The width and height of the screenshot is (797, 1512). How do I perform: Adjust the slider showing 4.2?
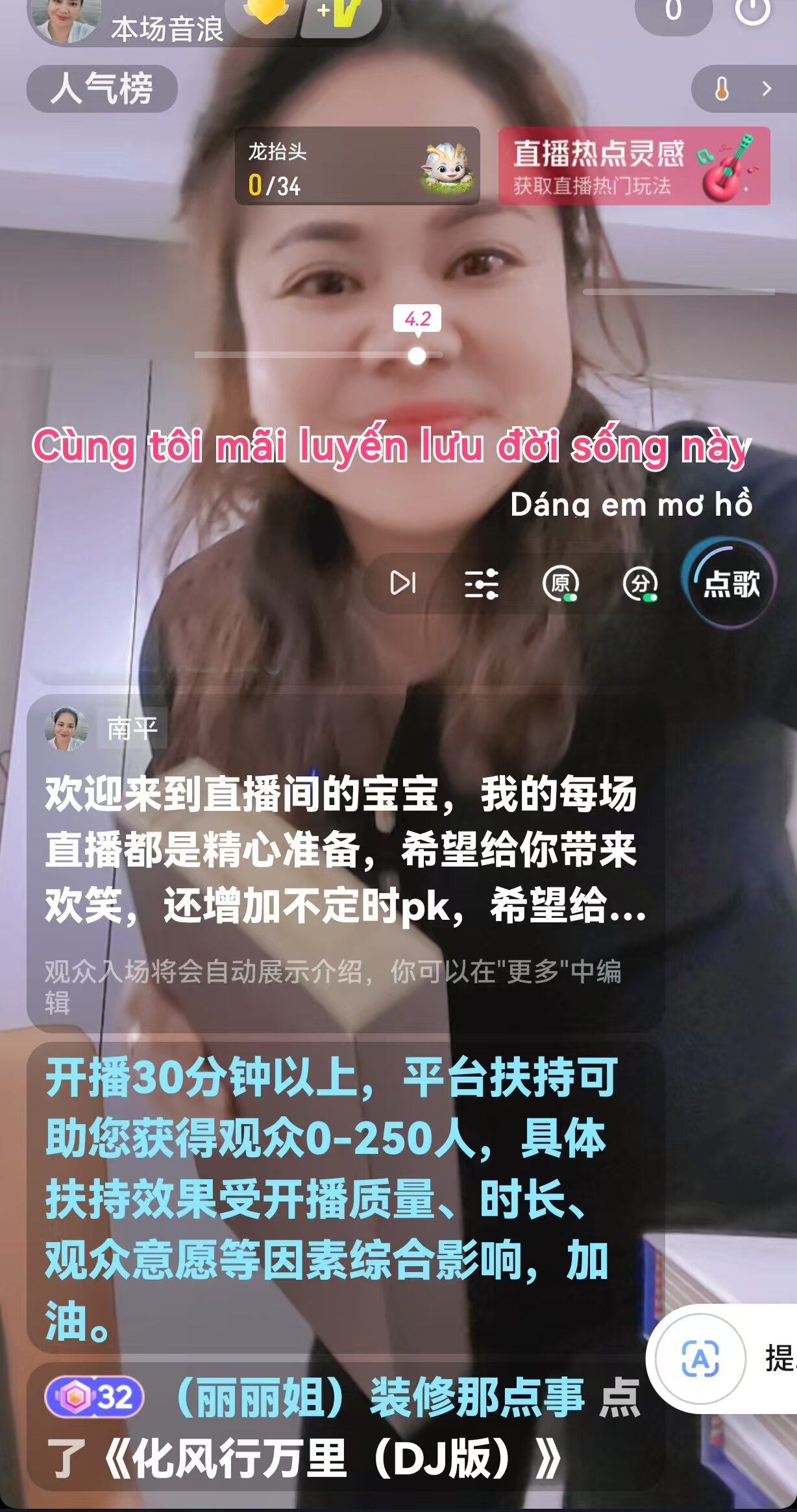coord(417,355)
